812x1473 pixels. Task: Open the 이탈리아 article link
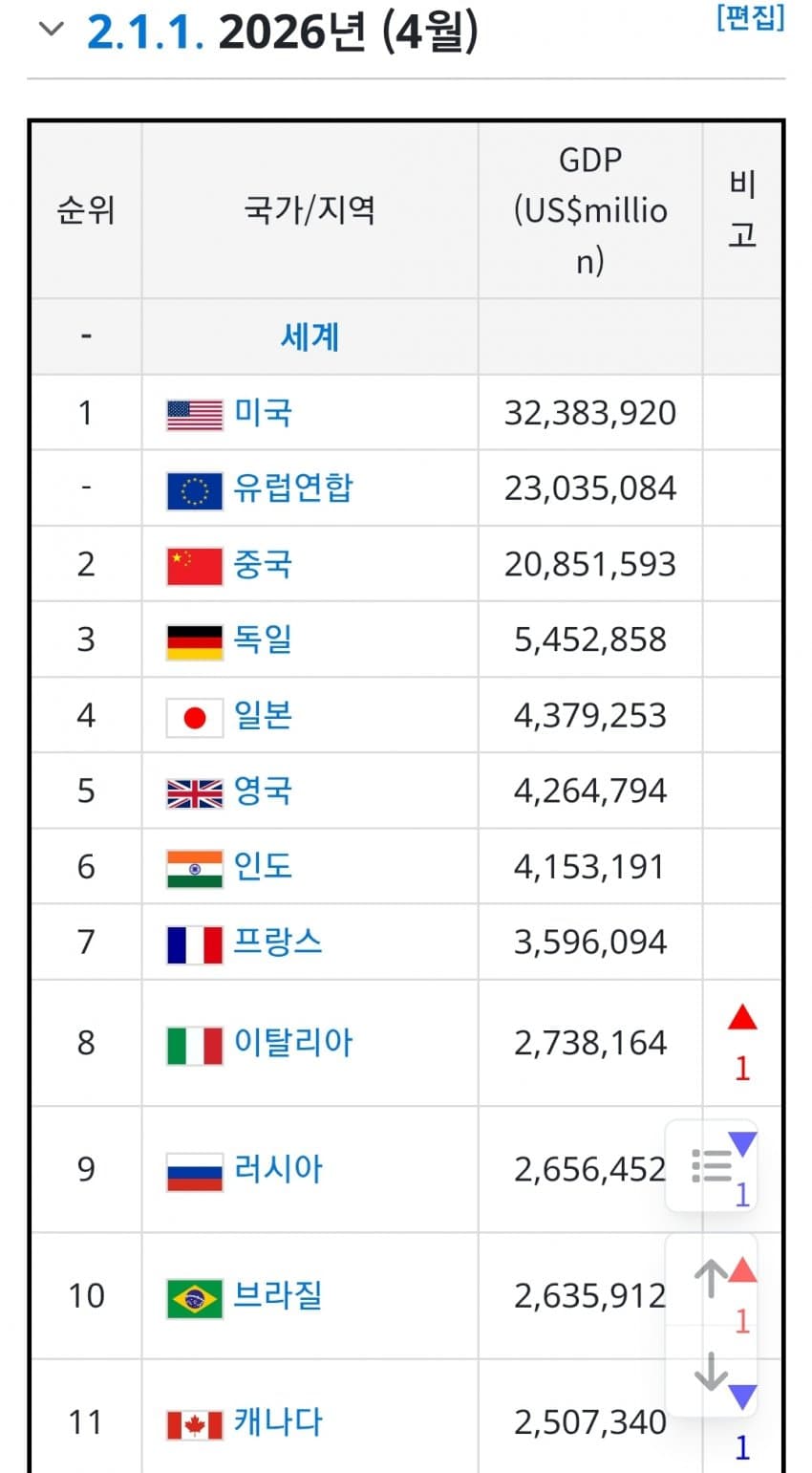(x=293, y=1042)
